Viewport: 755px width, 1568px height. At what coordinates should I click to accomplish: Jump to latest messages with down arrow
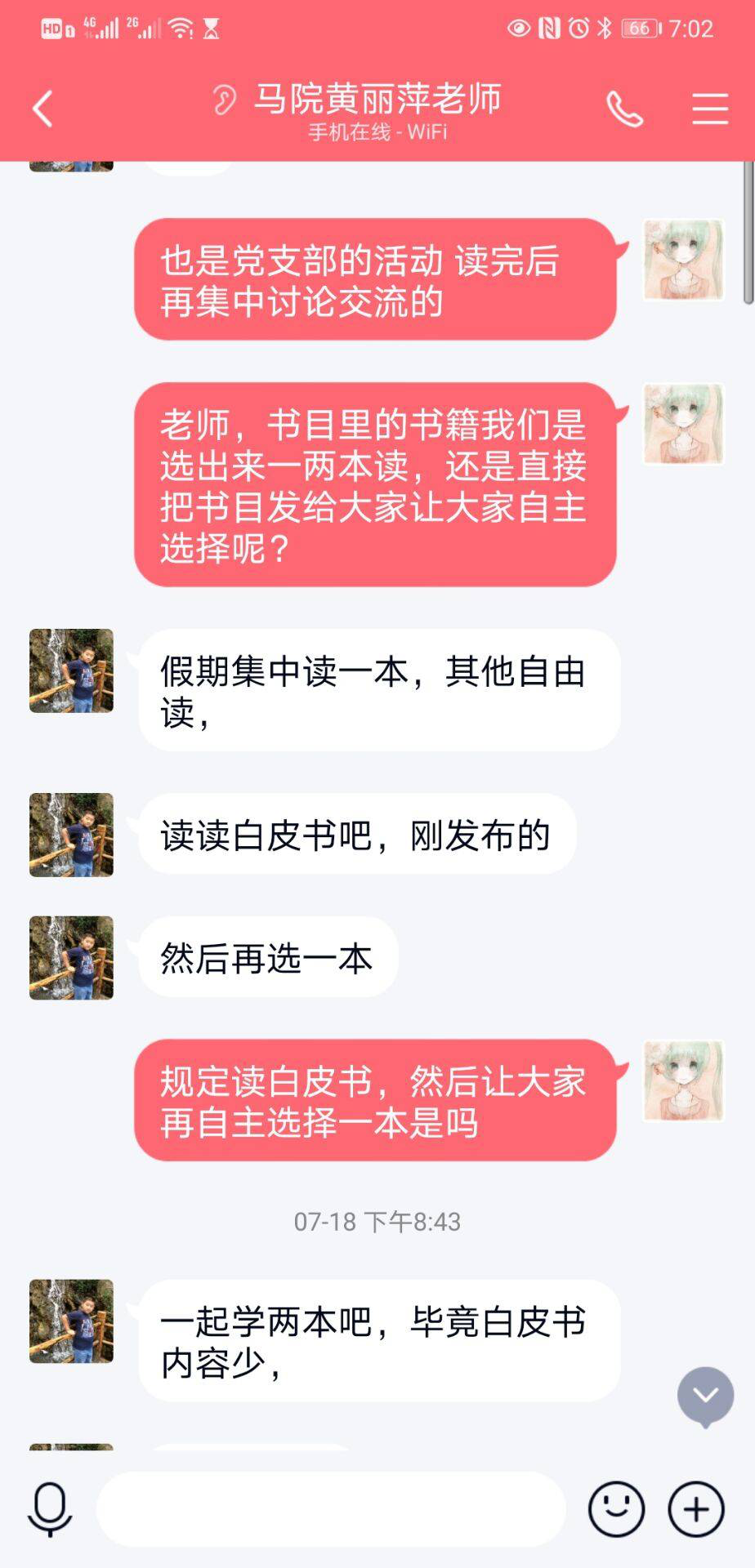click(705, 1396)
